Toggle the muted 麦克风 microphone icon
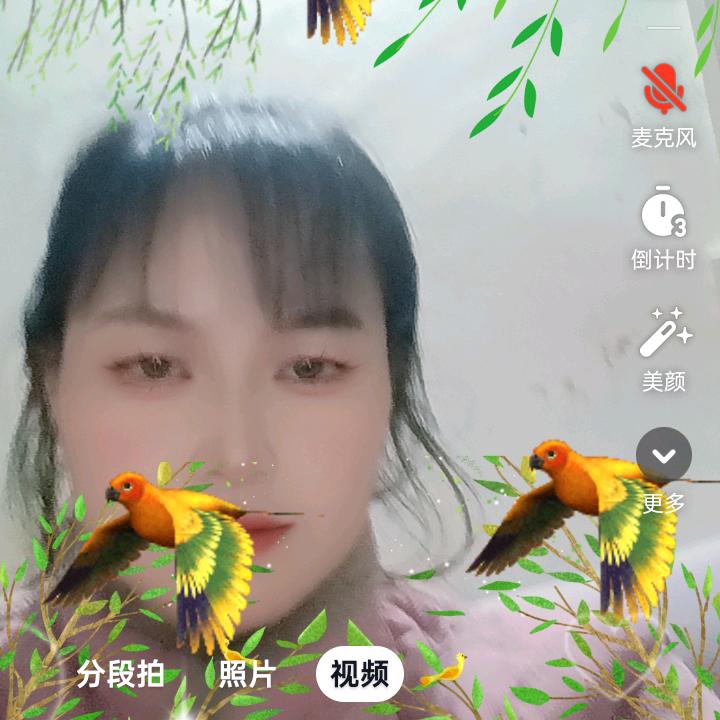This screenshot has width=720, height=720. click(663, 89)
